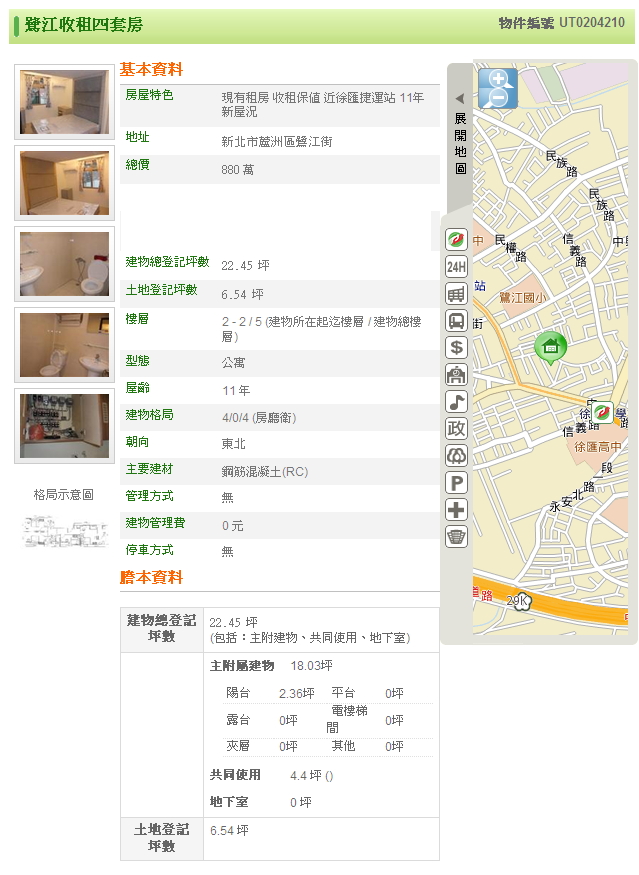Screen dimensions: 639x875
Task: Show banks with the dollar icon
Action: pyautogui.click(x=456, y=348)
